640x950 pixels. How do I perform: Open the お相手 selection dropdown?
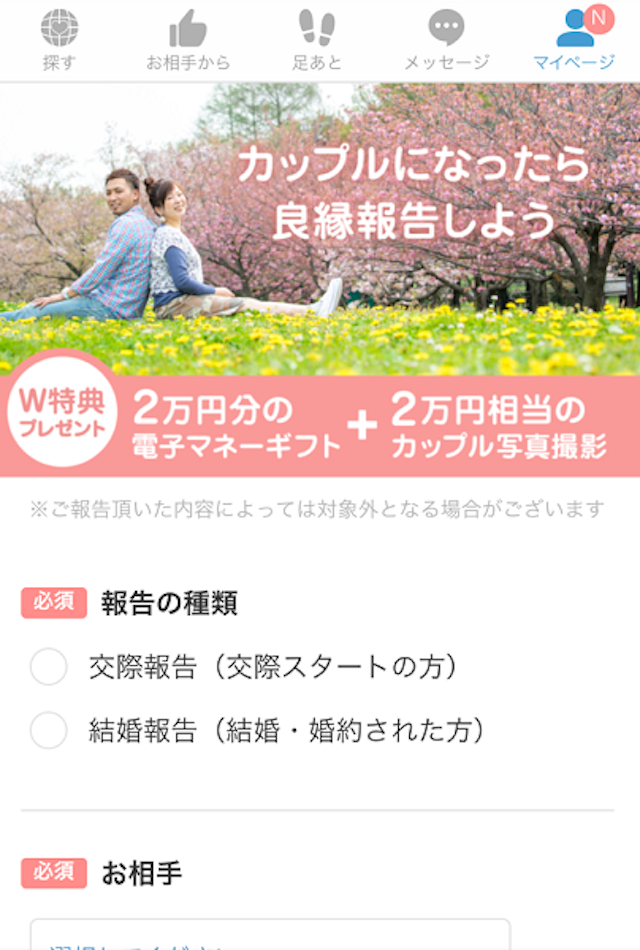tap(270, 935)
